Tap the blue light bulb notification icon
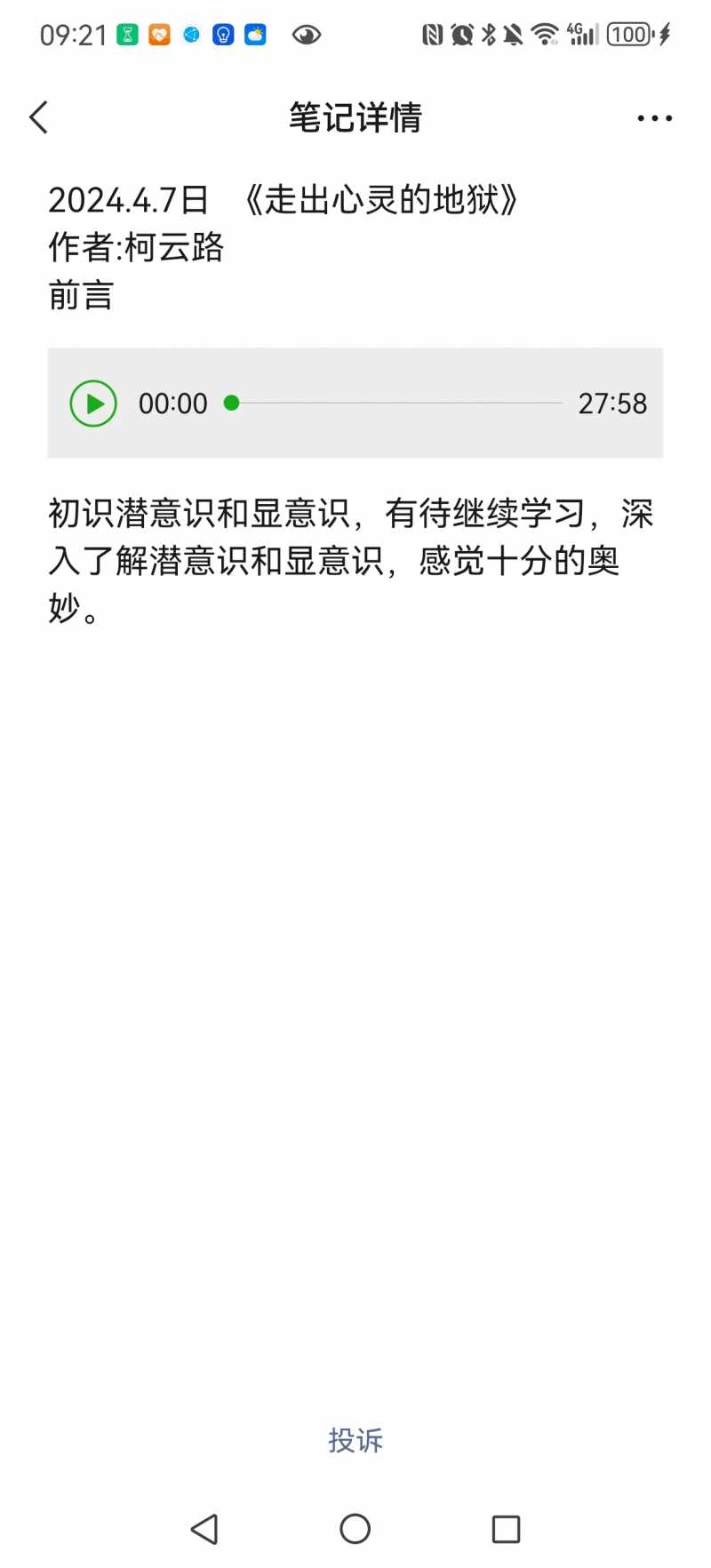This screenshot has height=1568, width=711. (223, 34)
